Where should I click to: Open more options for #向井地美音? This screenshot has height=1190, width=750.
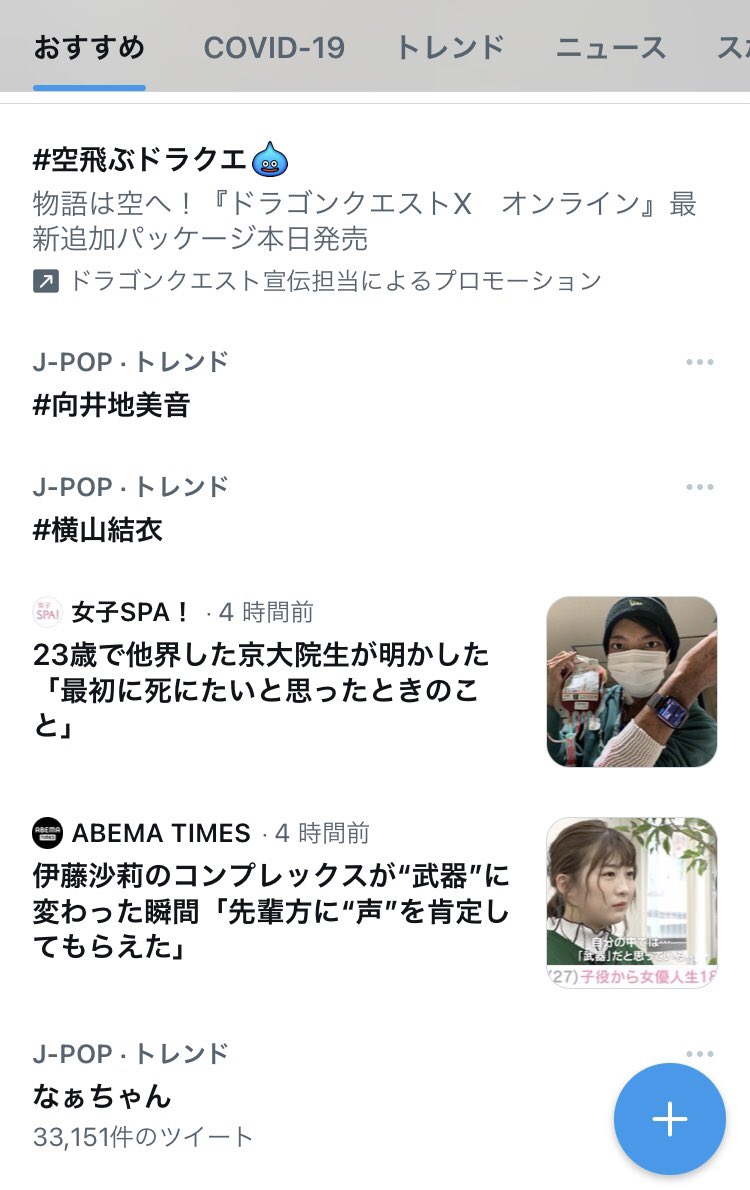pos(699,362)
